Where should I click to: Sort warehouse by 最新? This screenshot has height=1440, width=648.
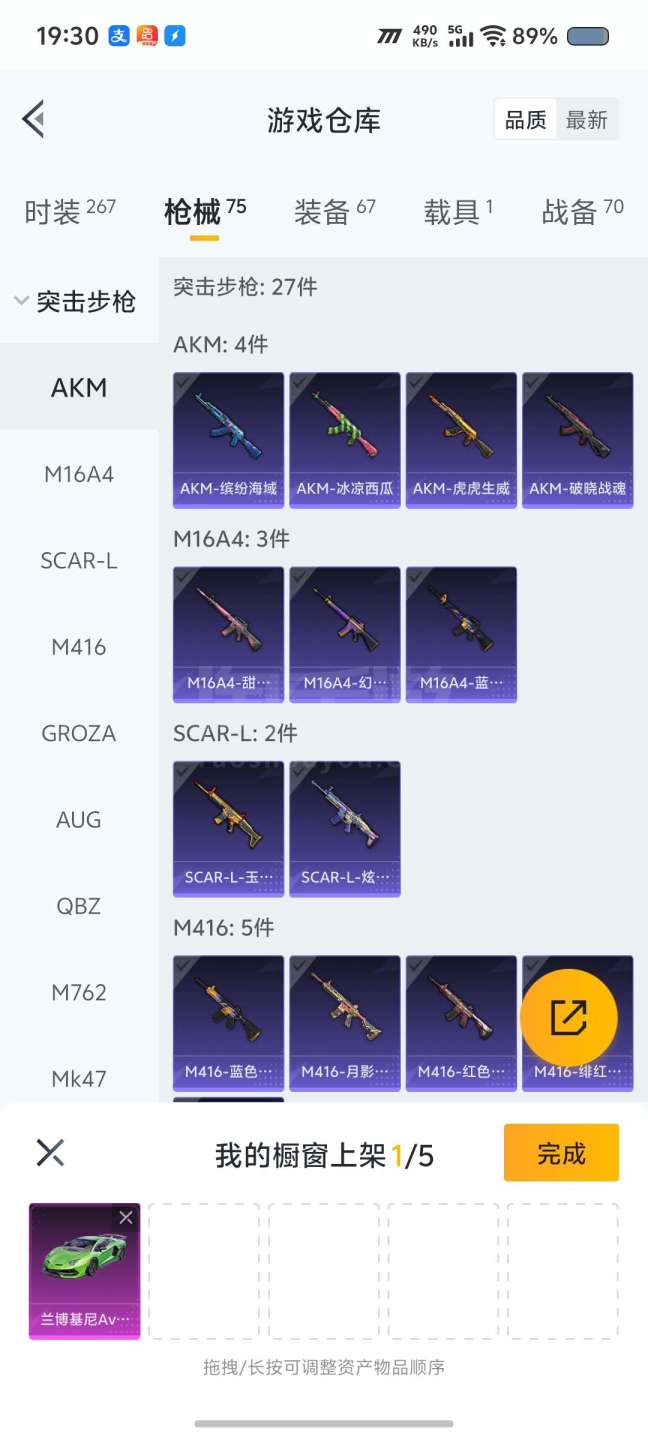pos(586,120)
